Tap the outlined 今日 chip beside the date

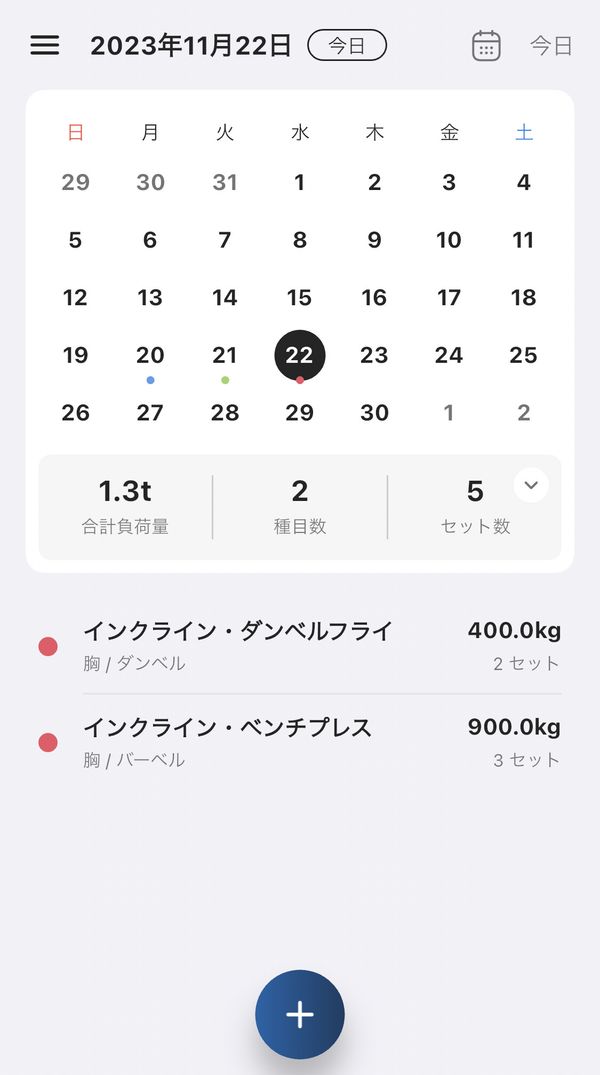tap(347, 45)
